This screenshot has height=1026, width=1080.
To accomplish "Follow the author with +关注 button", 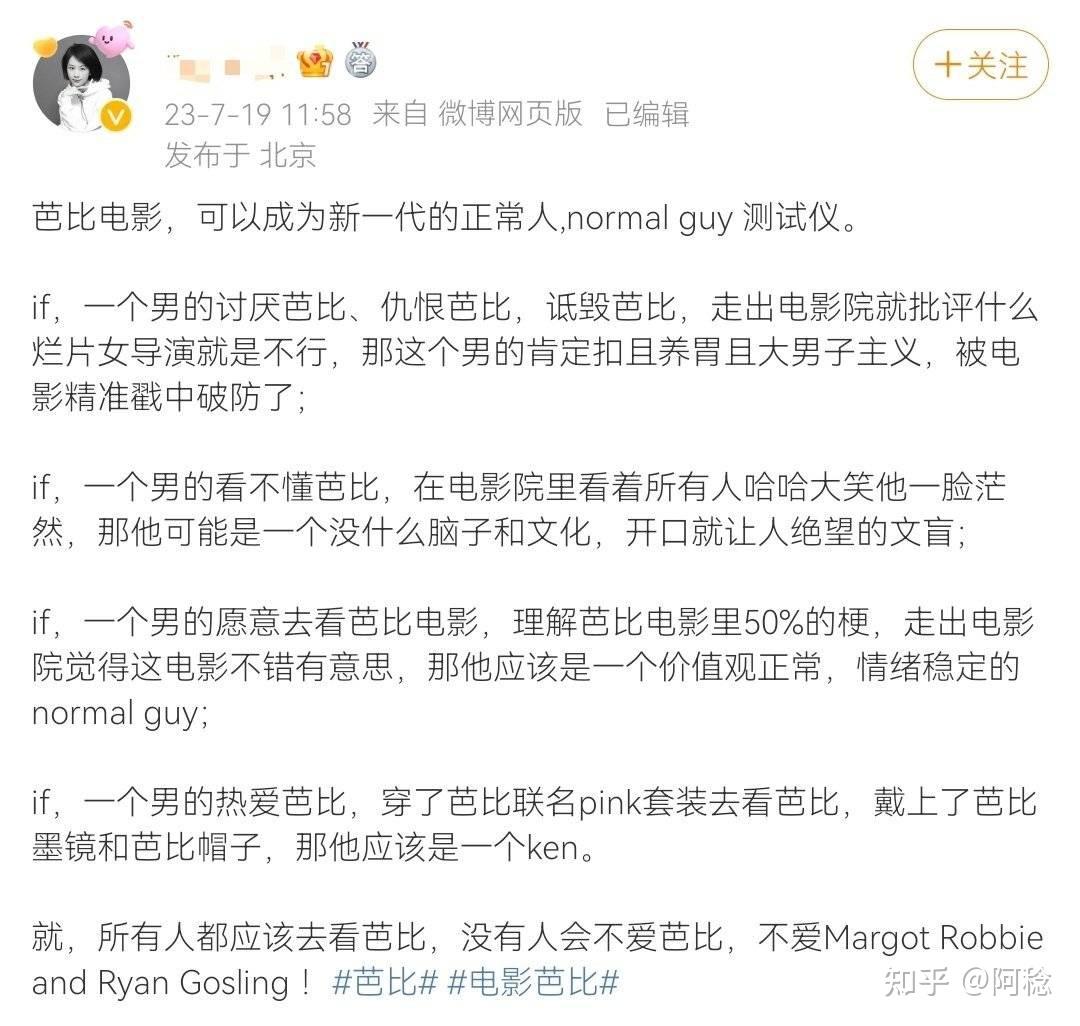I will point(980,66).
